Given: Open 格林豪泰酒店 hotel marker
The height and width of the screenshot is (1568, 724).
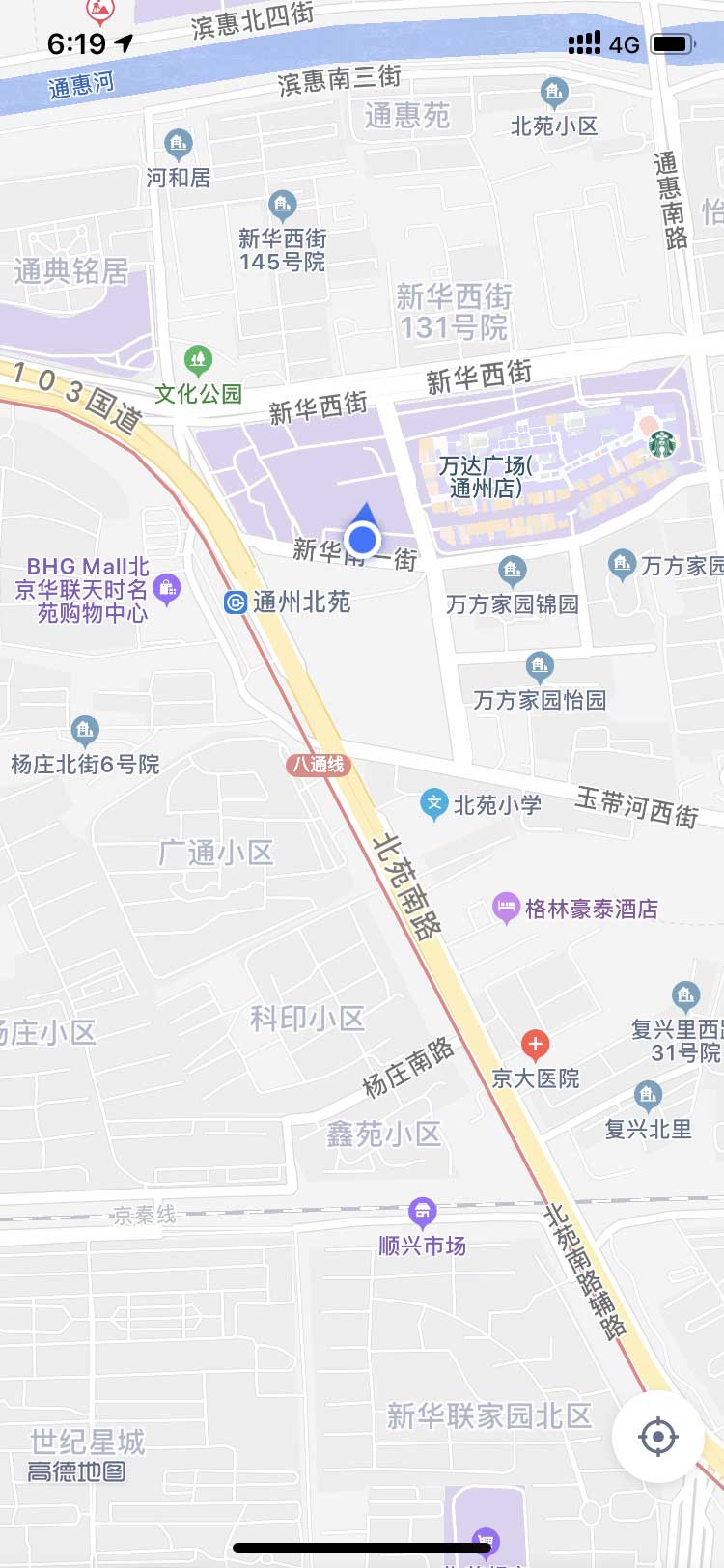Looking at the screenshot, I should pos(506,909).
